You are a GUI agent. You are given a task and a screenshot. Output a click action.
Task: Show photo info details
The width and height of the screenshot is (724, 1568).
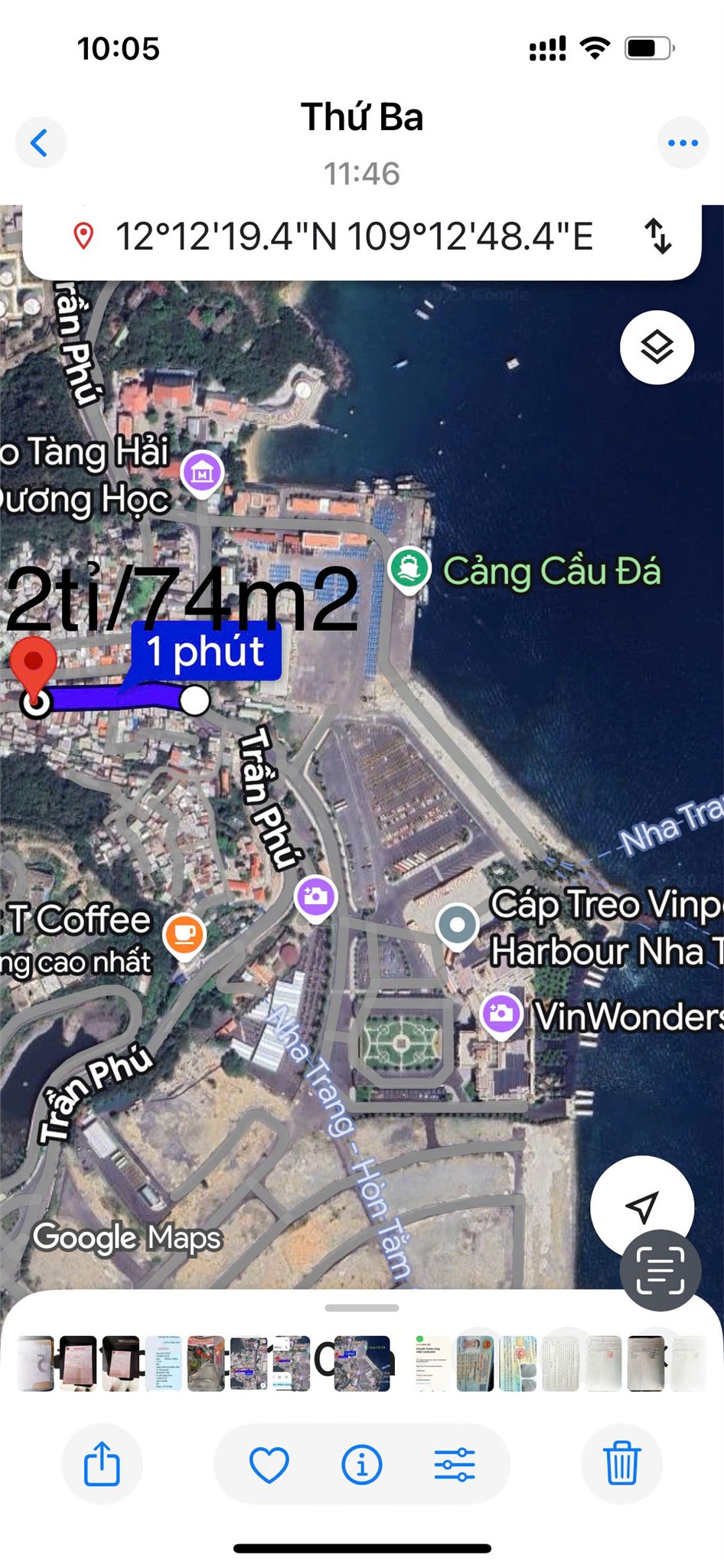[361, 1464]
